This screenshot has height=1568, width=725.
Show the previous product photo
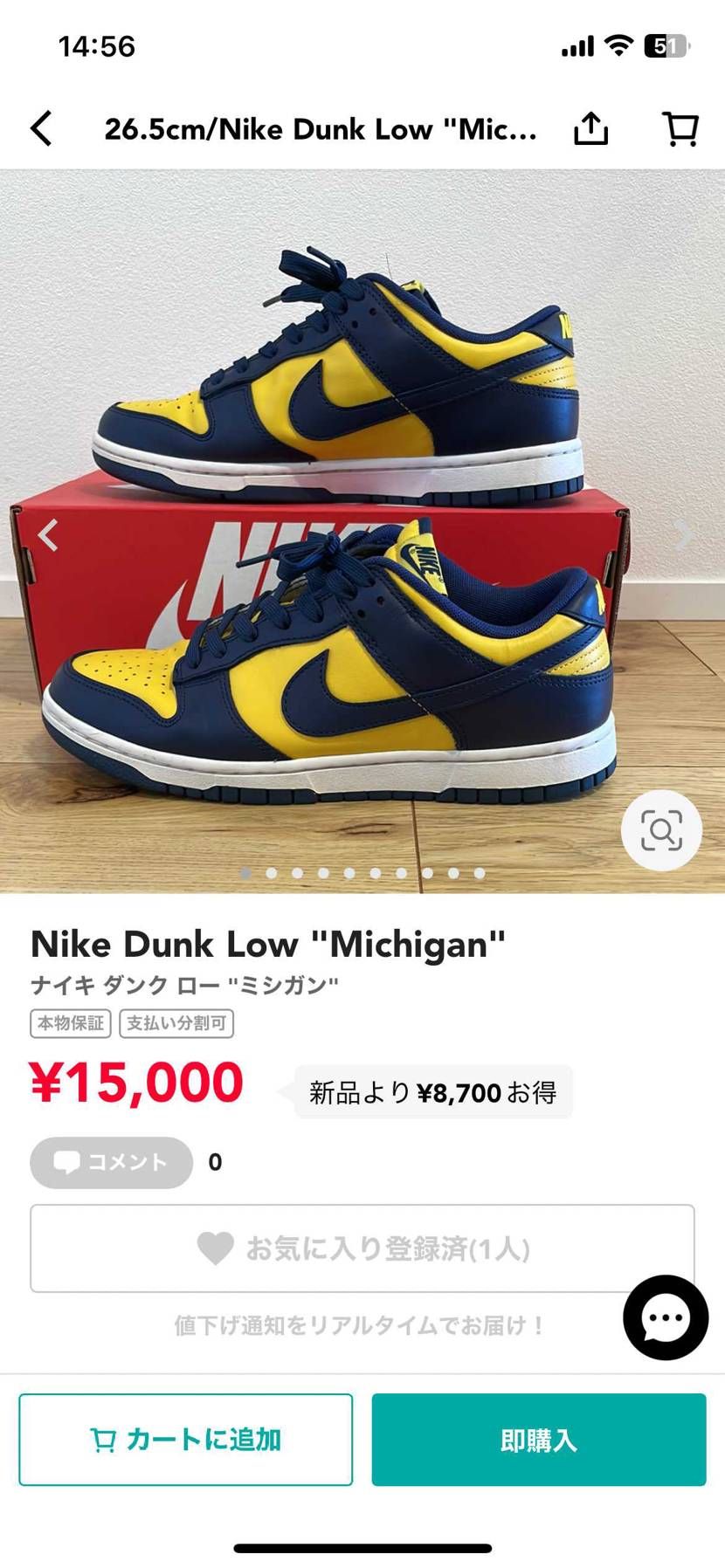pos(48,534)
